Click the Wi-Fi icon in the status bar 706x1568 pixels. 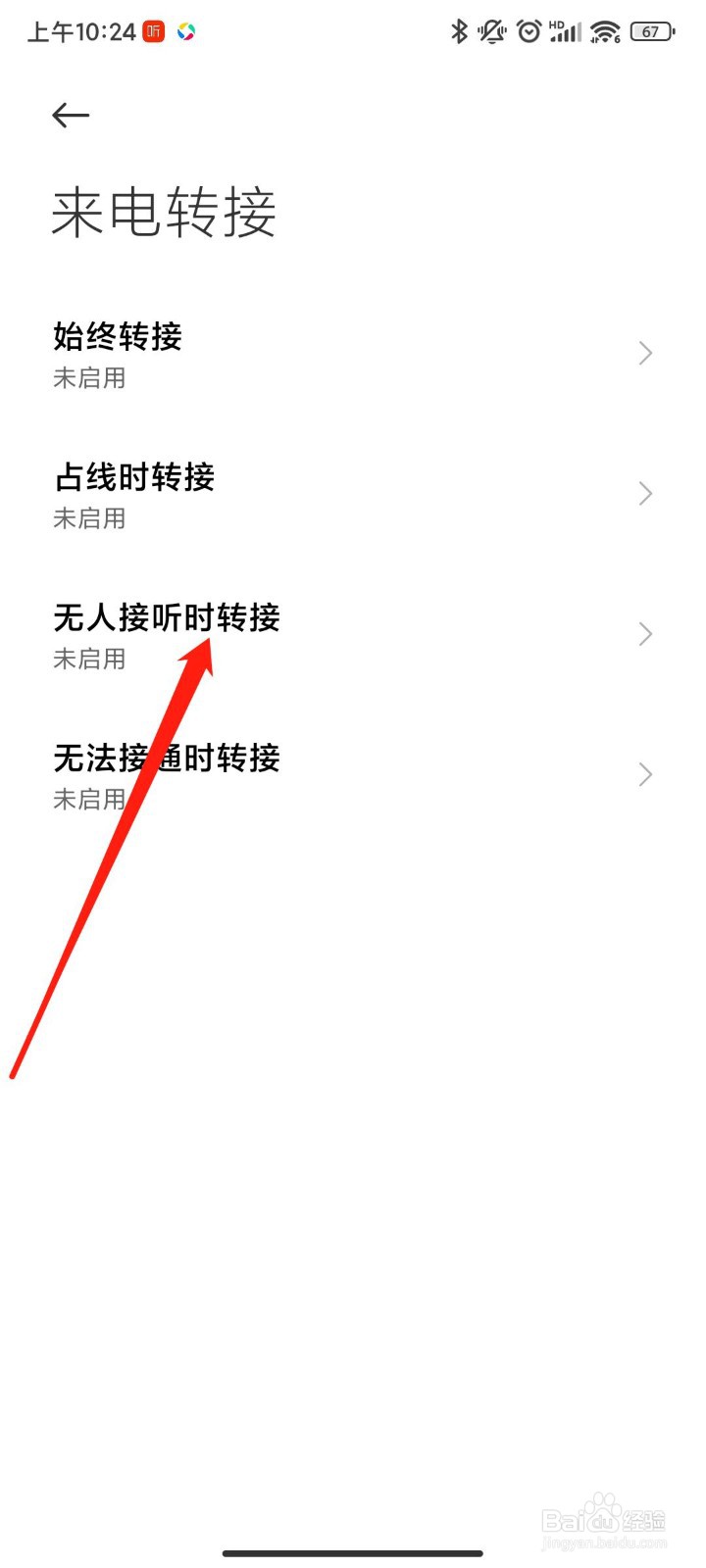point(604,30)
